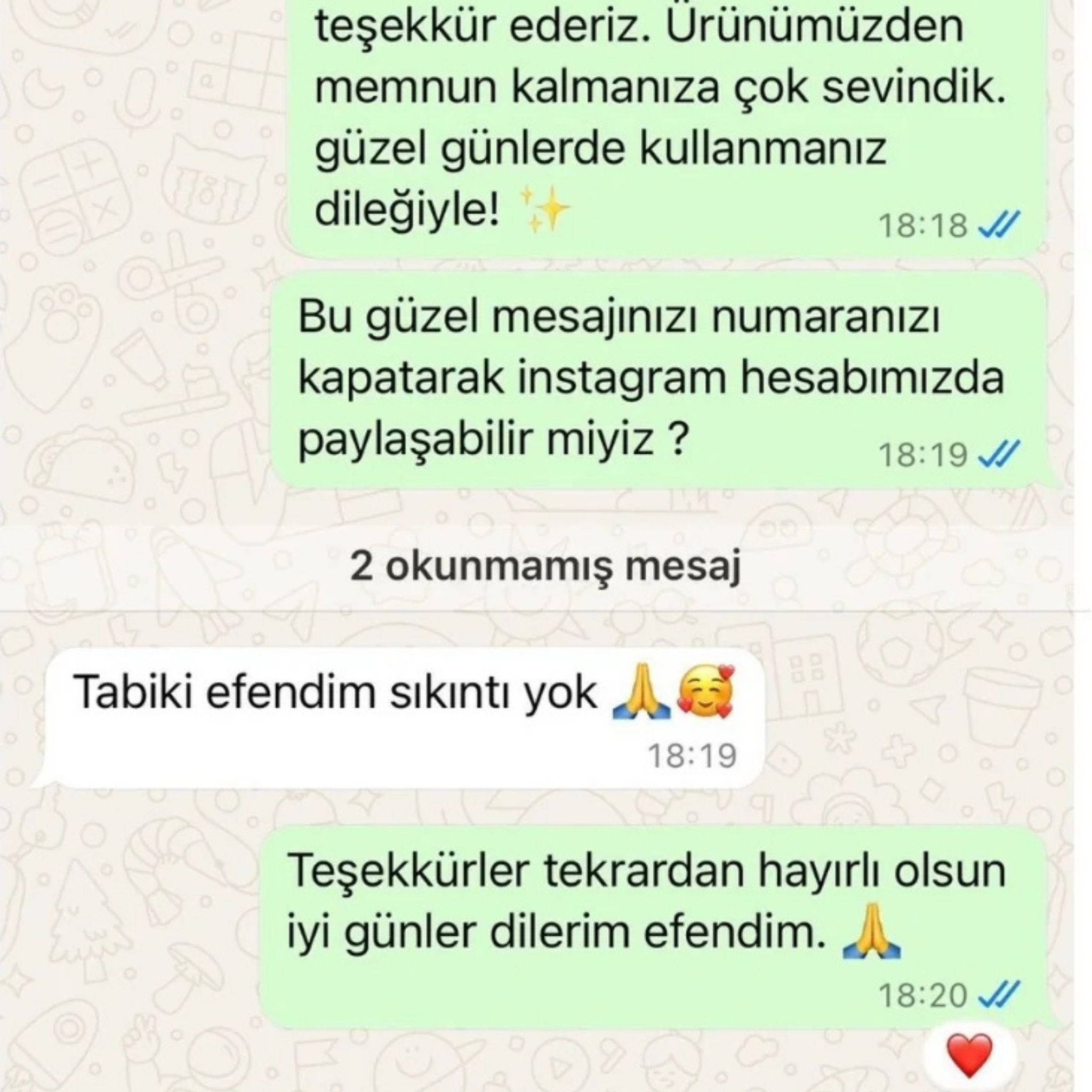Open the red heart reaction on the last message
Viewport: 1092px width, 1092px height.
pos(969,1055)
